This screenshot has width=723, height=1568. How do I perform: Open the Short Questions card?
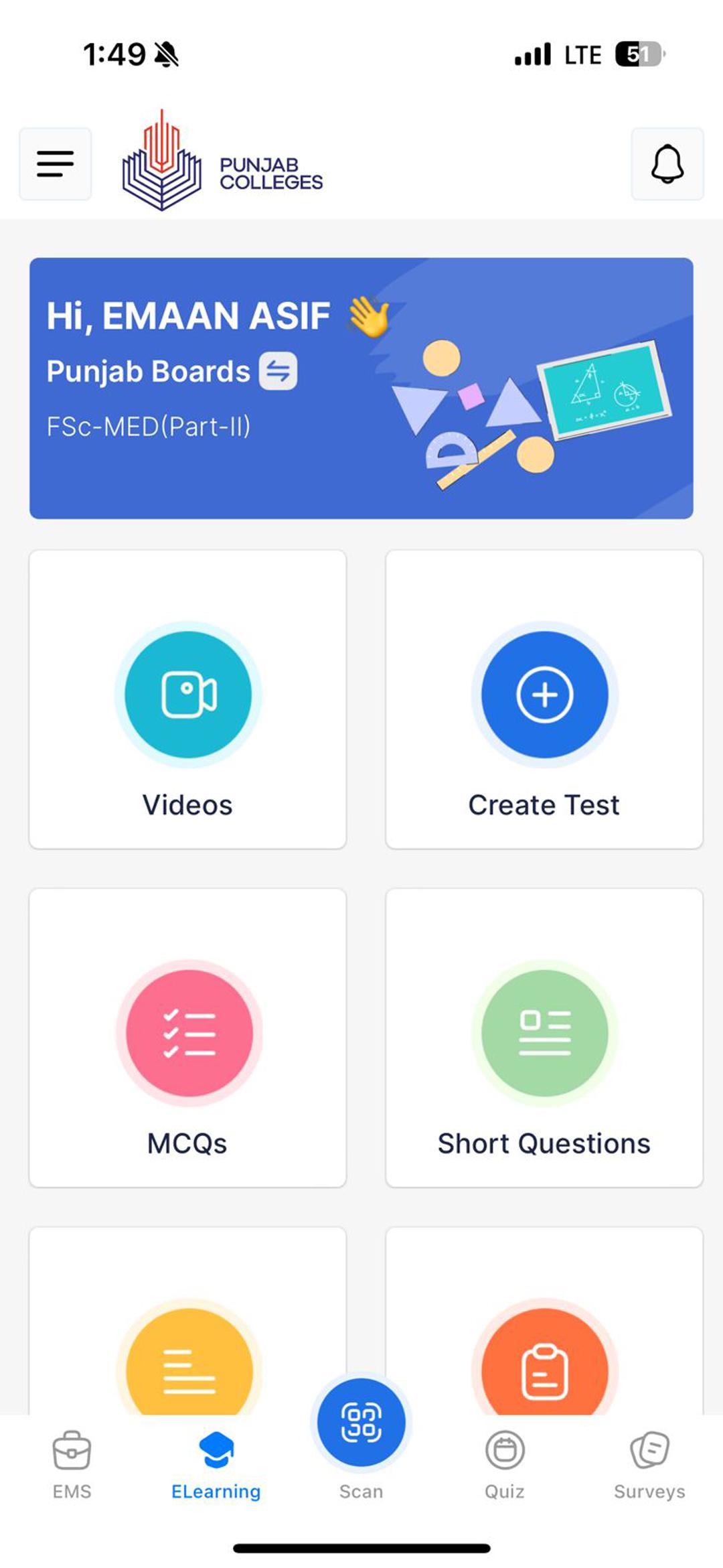[544, 1038]
